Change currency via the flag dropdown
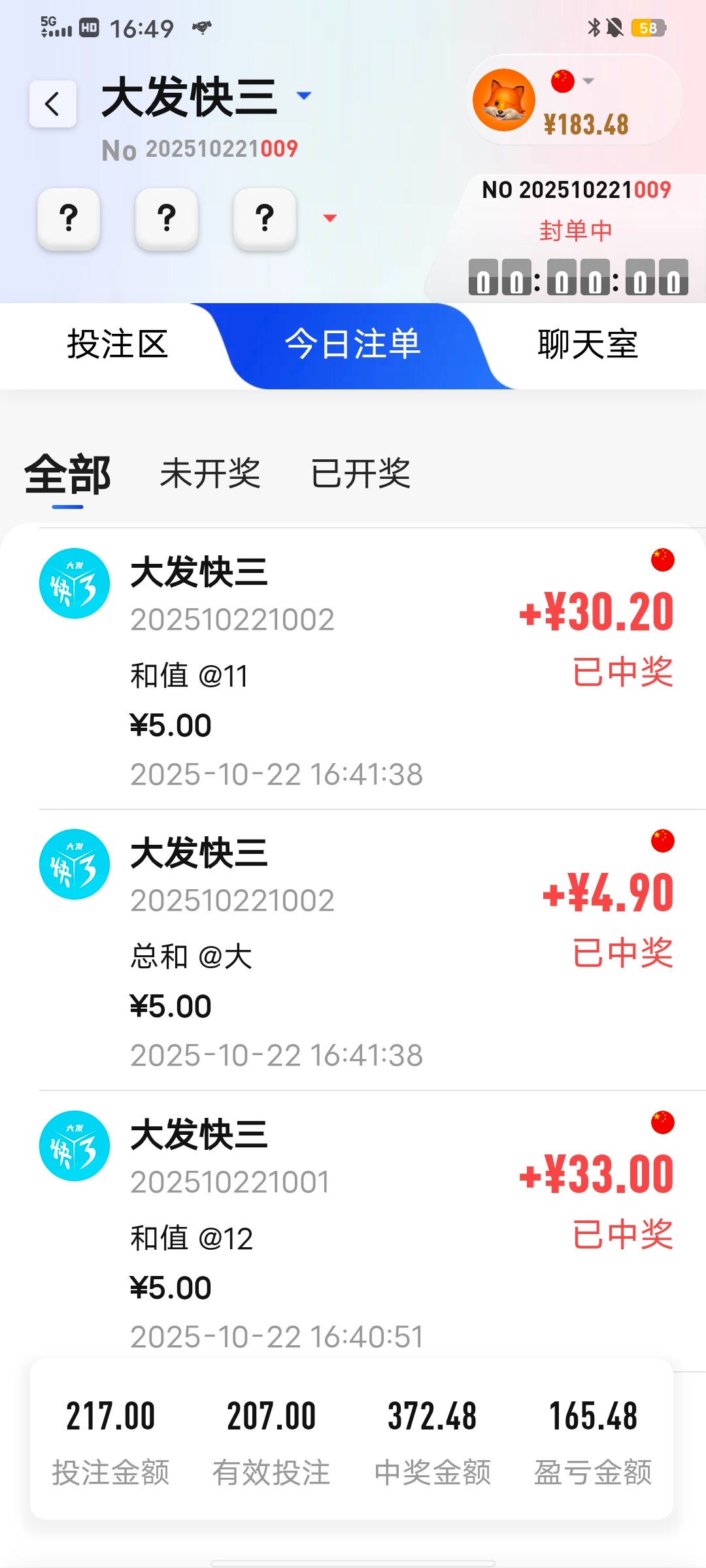Viewport: 706px width, 1568px height. (573, 81)
